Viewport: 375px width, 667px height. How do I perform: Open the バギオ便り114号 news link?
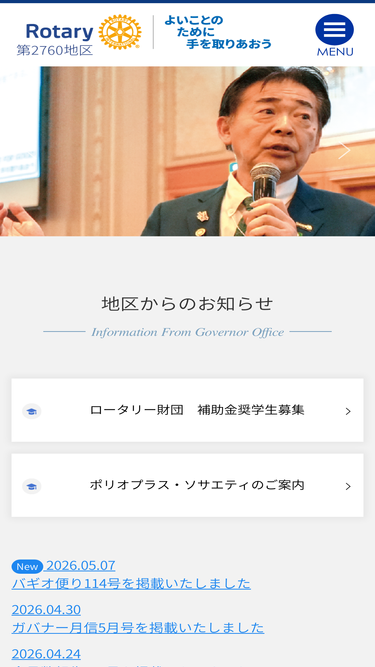(131, 584)
